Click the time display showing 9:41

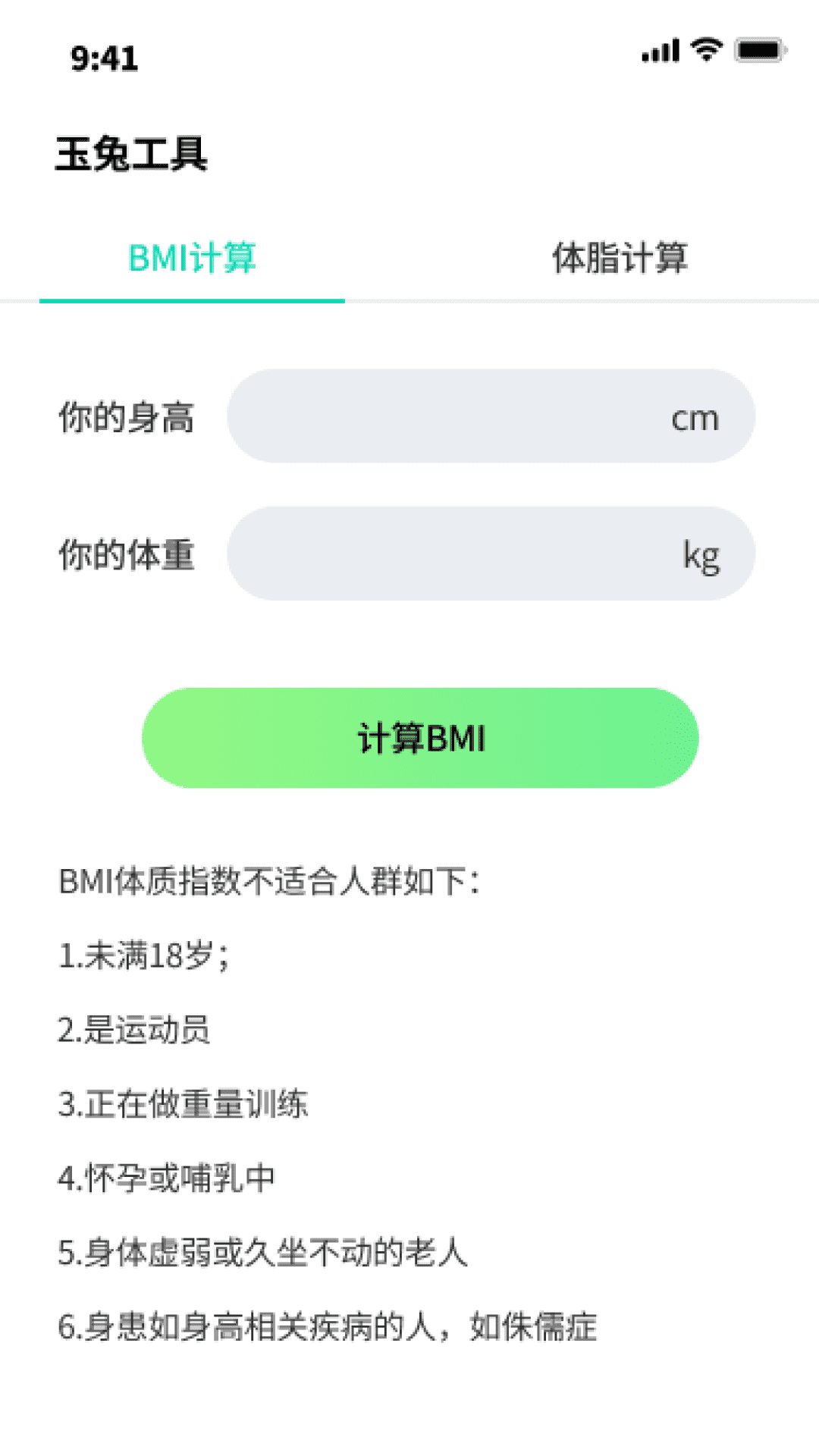pos(104,59)
